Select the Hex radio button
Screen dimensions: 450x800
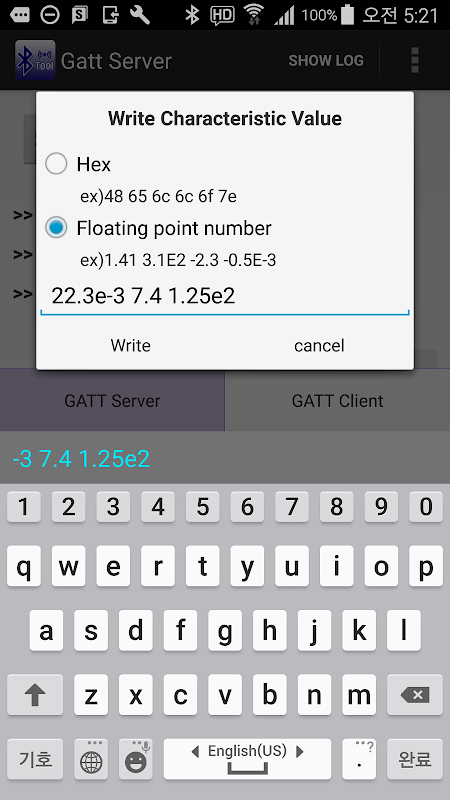click(x=56, y=164)
